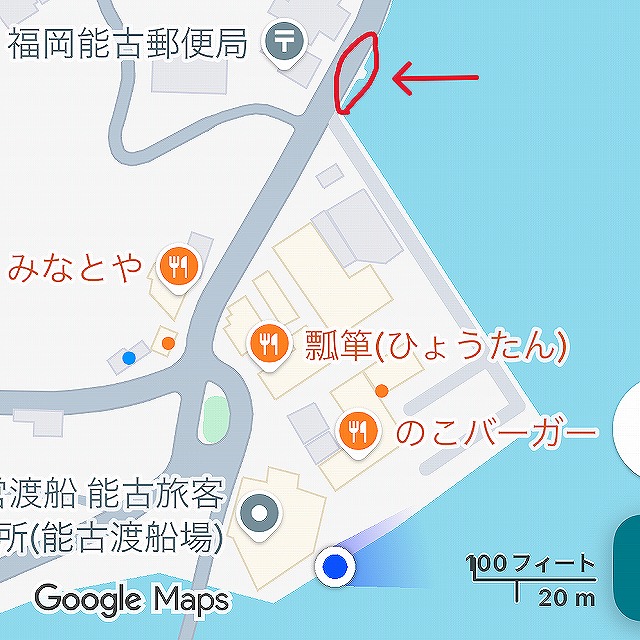Select the のこバーガー restaurant marker
The height and width of the screenshot is (640, 640).
click(357, 431)
